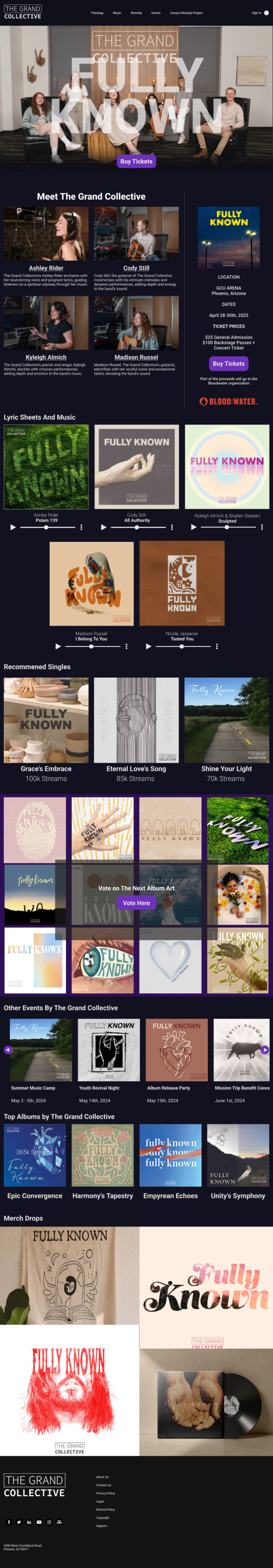The height and width of the screenshot is (1568, 273).
Task: Tap Buy Tickets on the hero banner
Action: pos(136,161)
